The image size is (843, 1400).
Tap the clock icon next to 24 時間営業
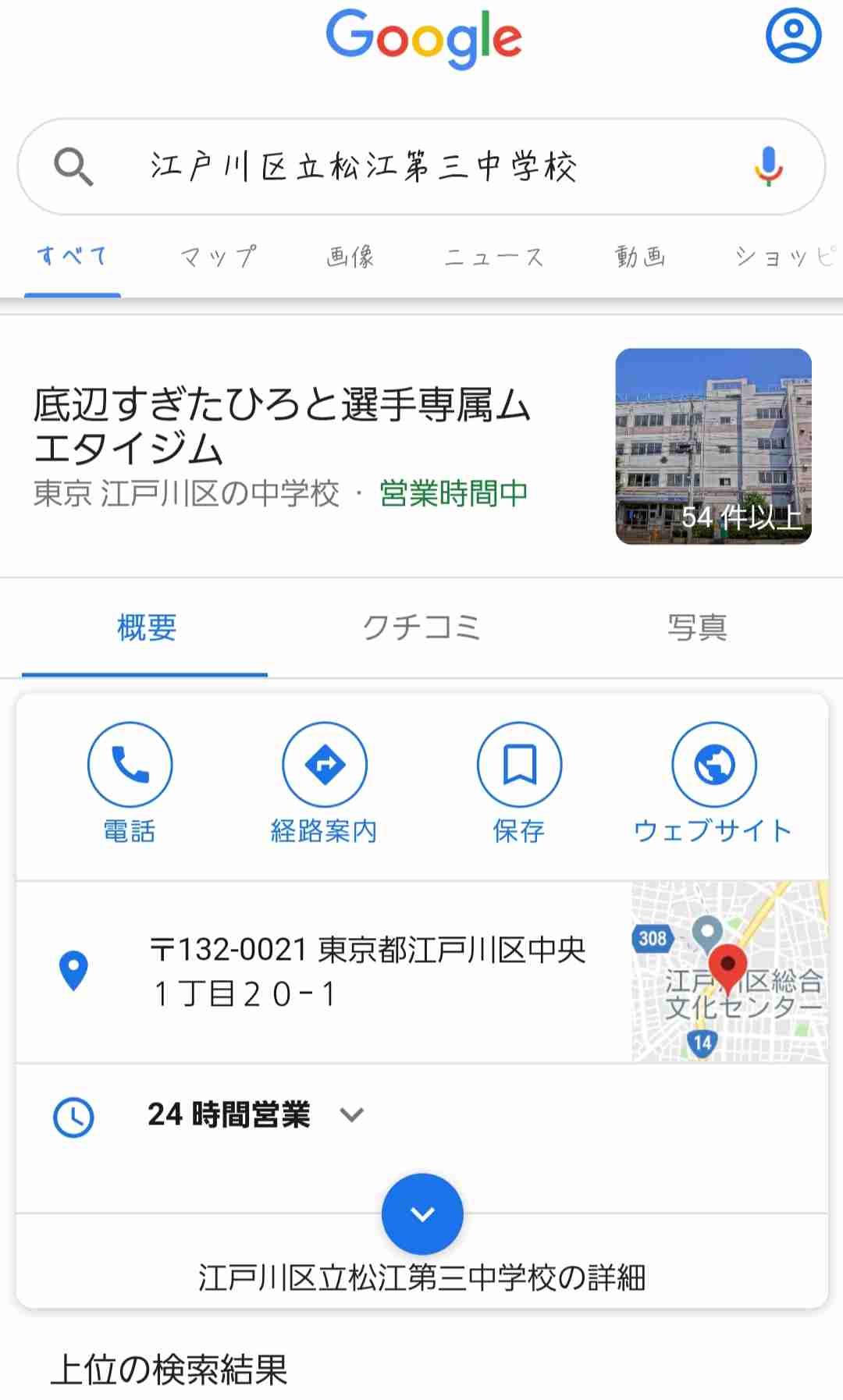(73, 1116)
